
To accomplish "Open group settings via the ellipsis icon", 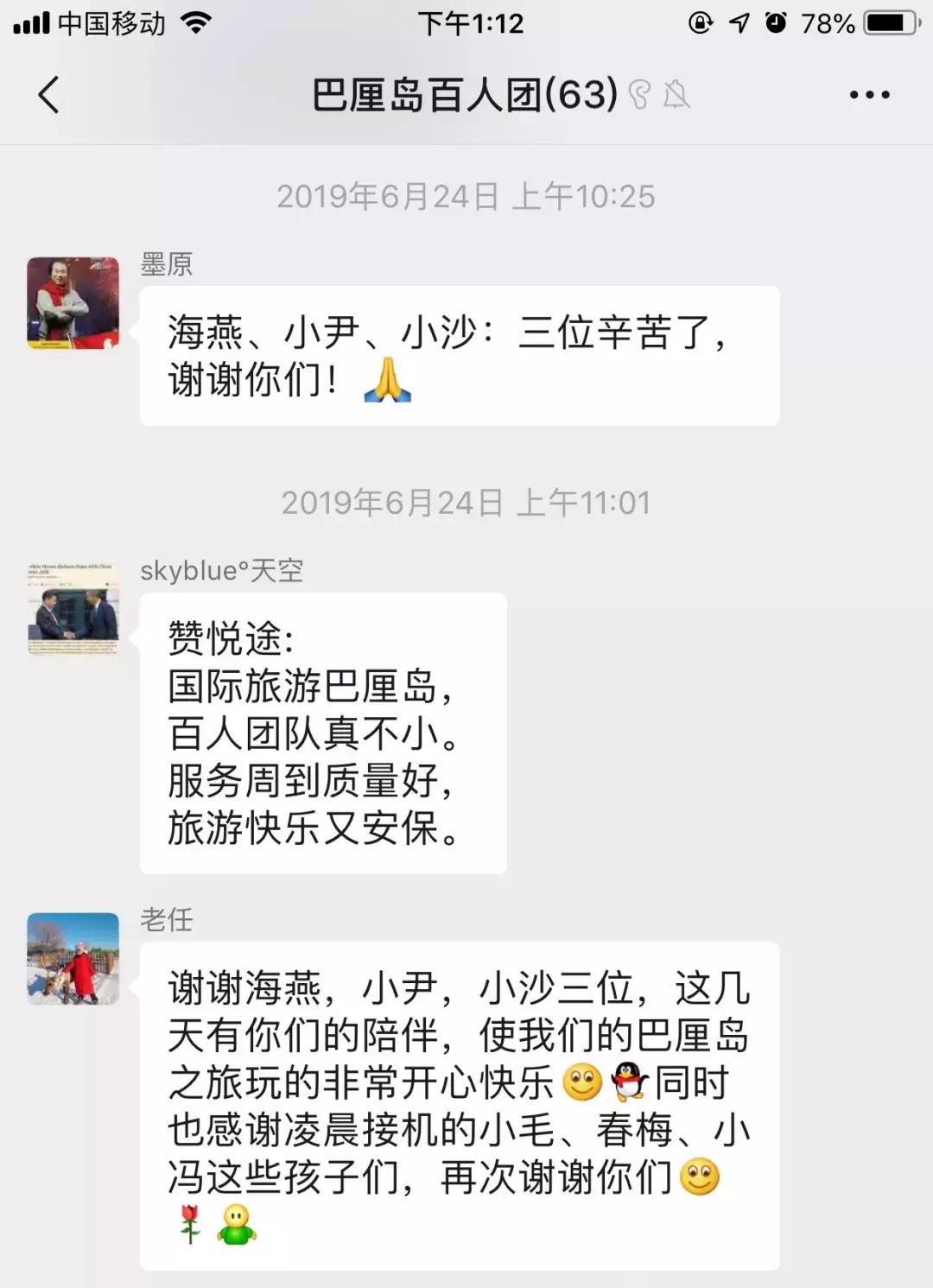I will pos(868,95).
